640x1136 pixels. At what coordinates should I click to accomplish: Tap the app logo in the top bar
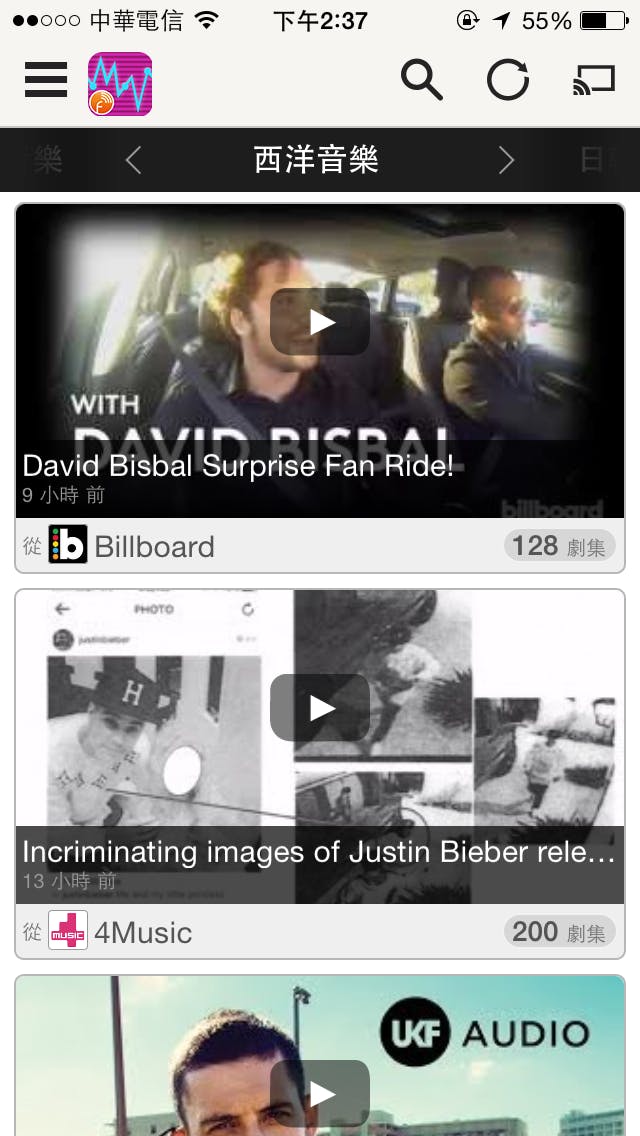[120, 84]
